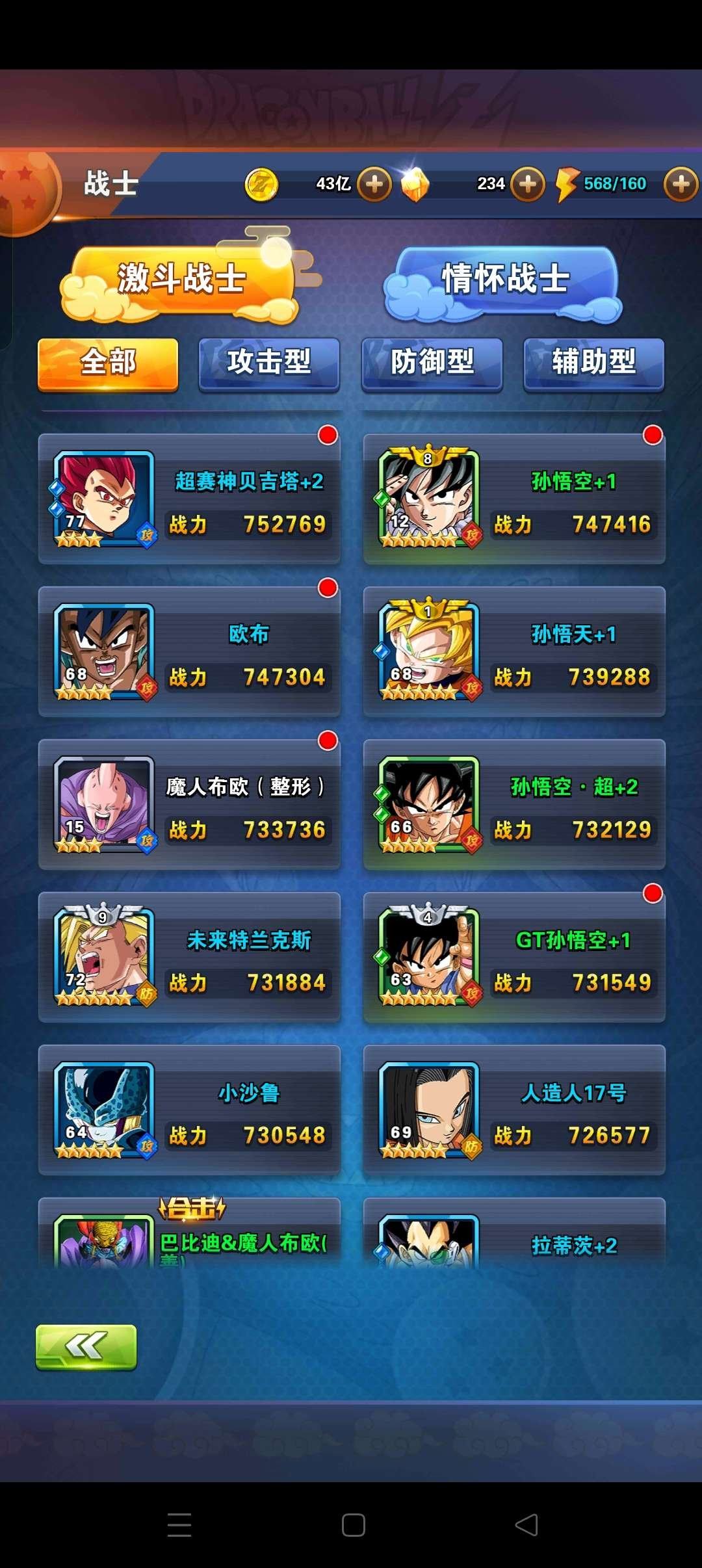Open 未来特兰克斯 warrior card
Viewport: 702px width, 1568px height.
click(x=189, y=958)
